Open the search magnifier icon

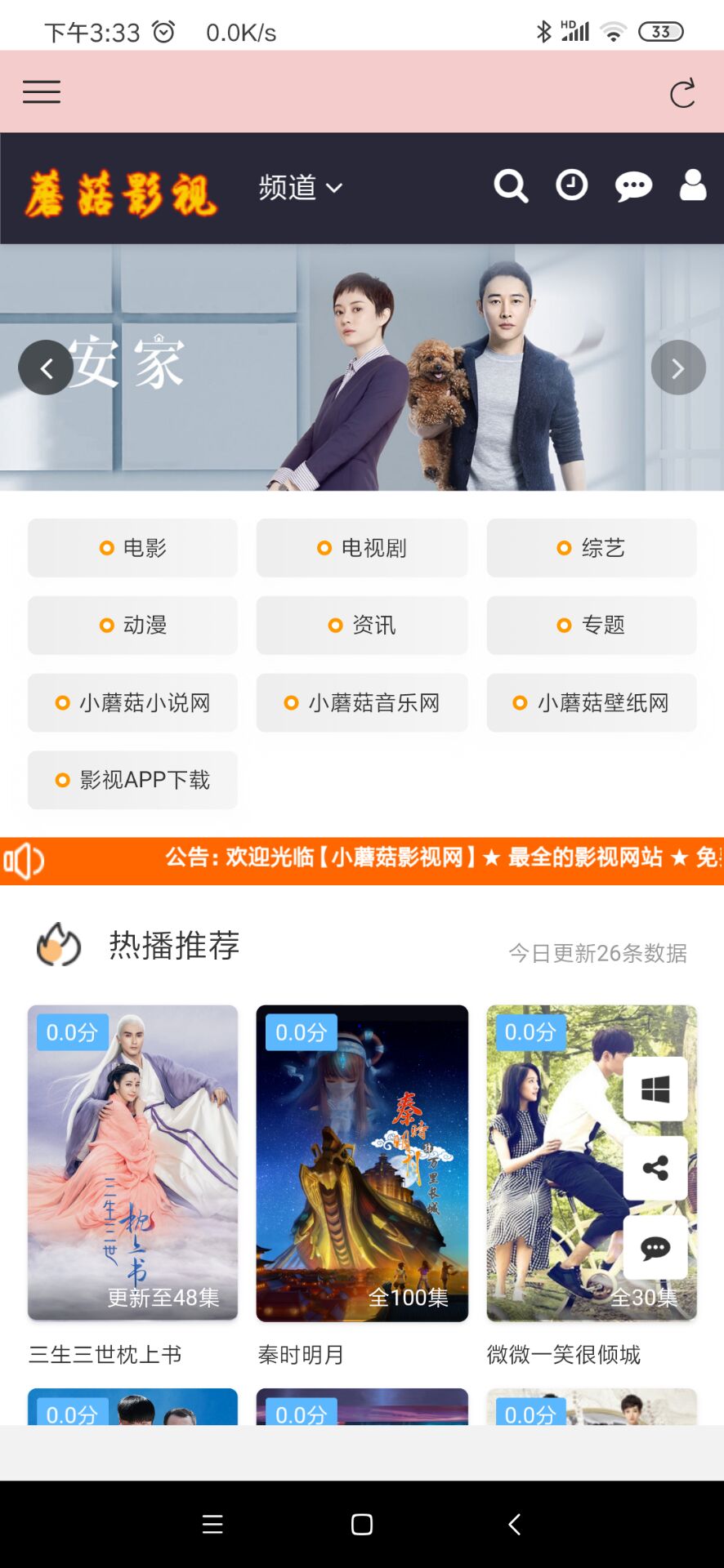point(511,186)
